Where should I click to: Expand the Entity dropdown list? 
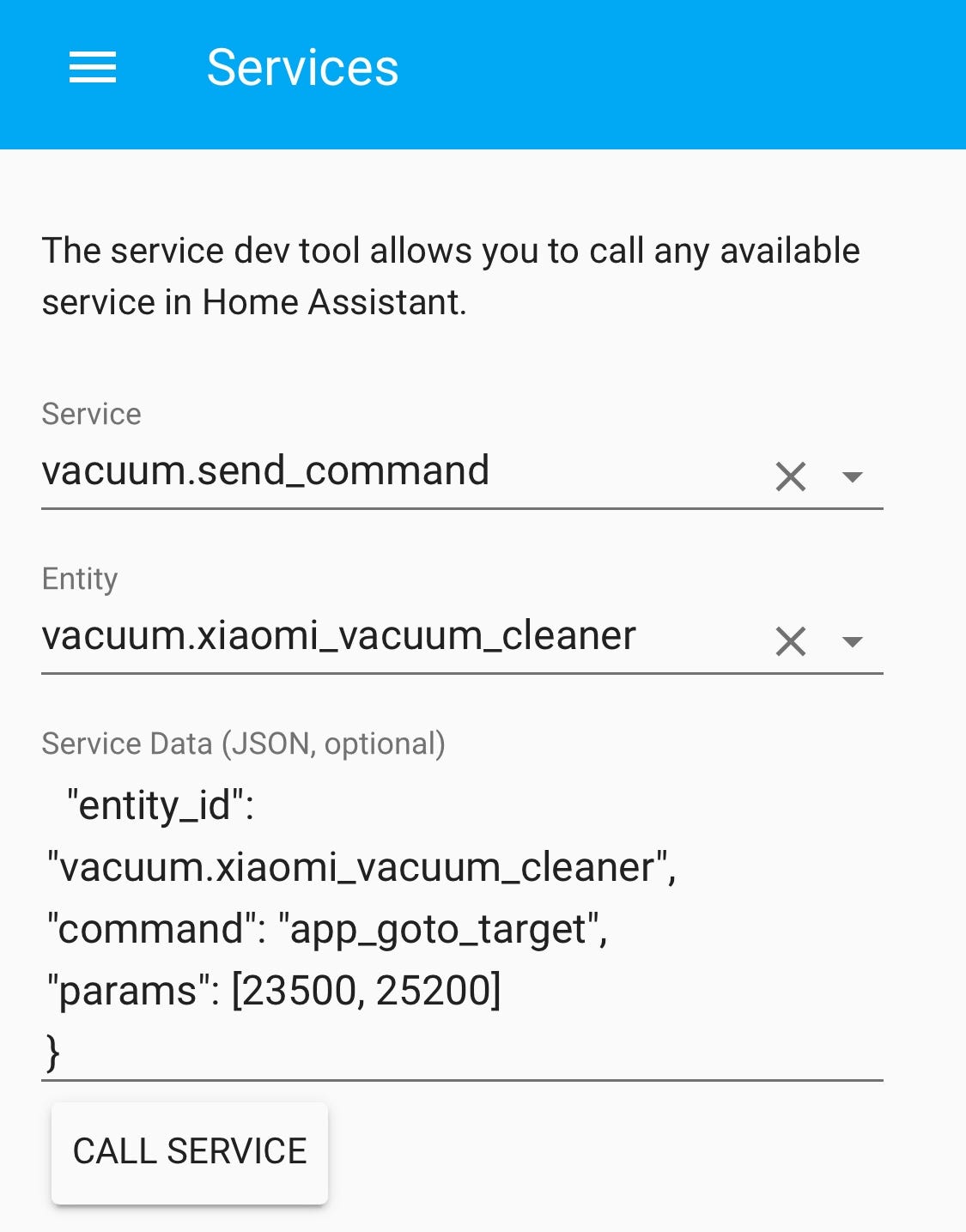pyautogui.click(x=852, y=641)
